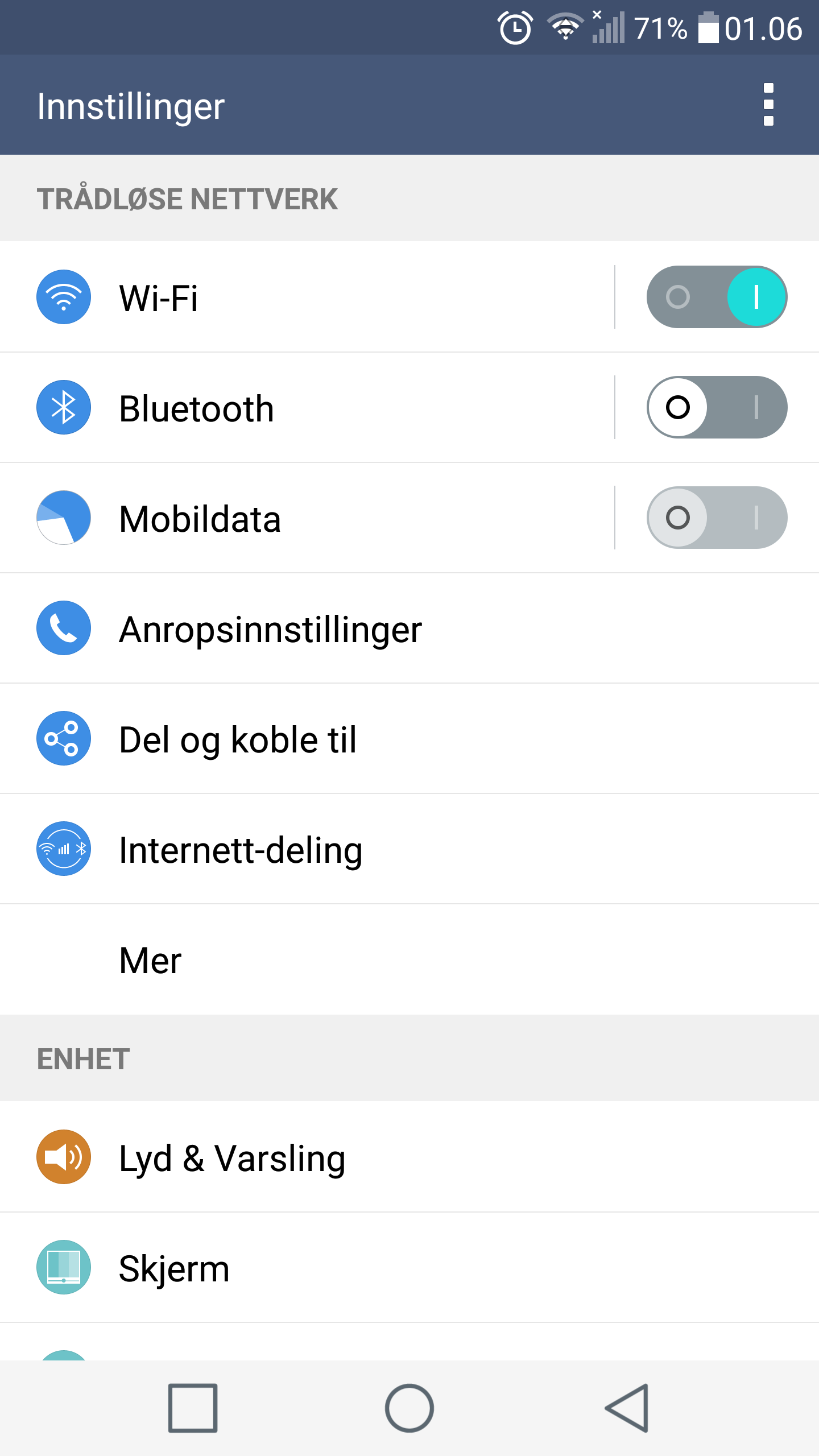Turn off the Wi-Fi switch
The width and height of the screenshot is (819, 1456).
[717, 297]
